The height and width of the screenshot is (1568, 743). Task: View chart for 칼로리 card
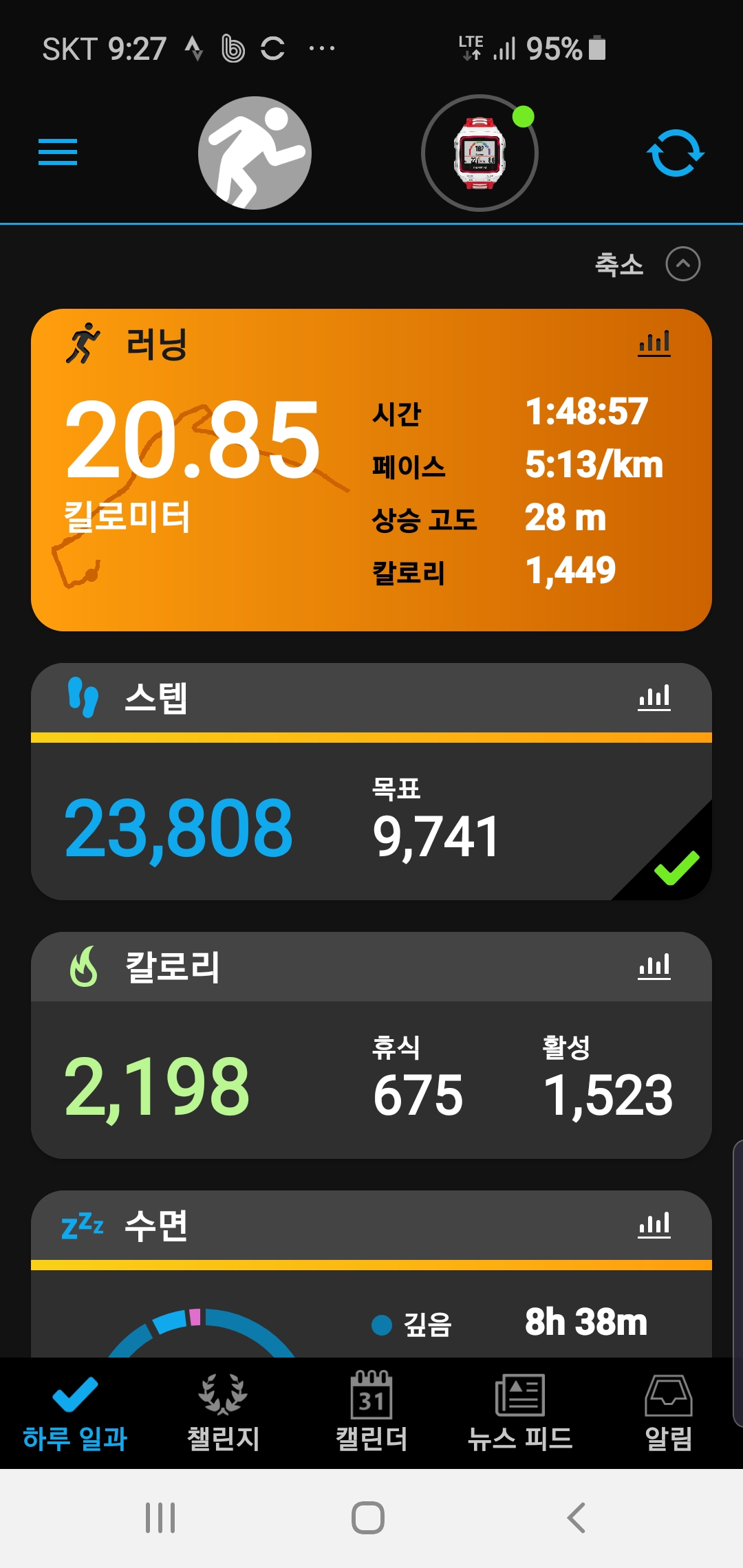coord(654,966)
